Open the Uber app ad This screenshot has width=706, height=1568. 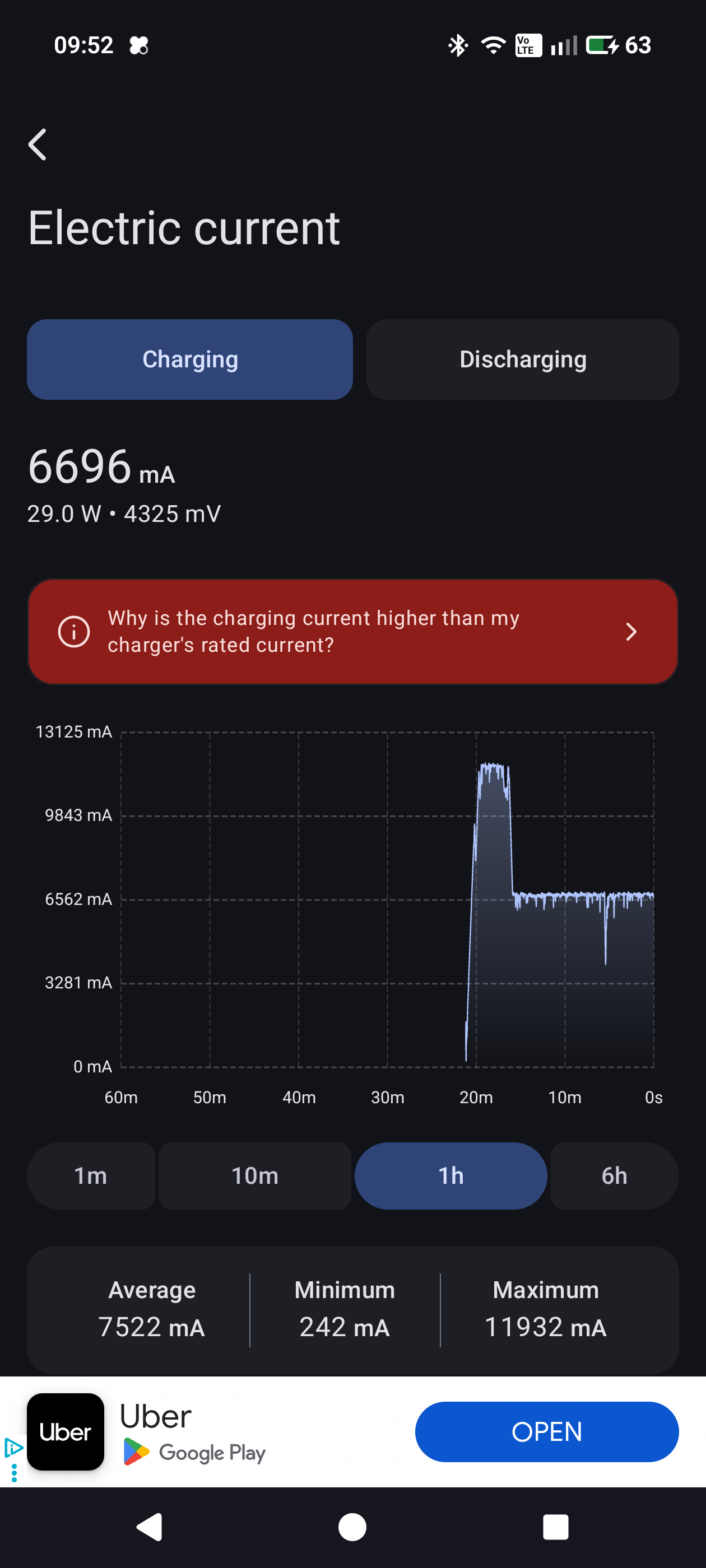click(546, 1431)
